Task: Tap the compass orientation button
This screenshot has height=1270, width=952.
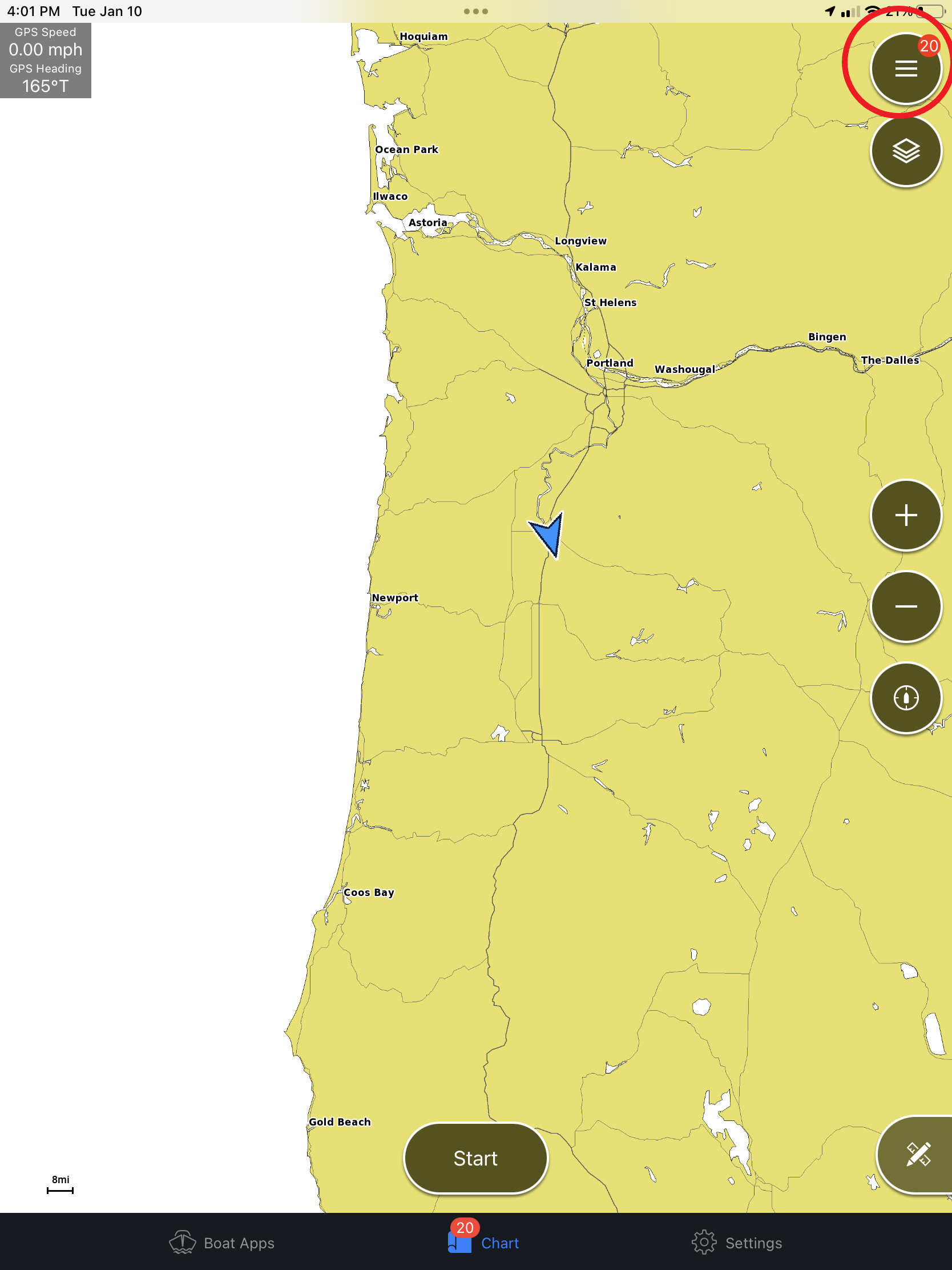Action: pos(906,698)
